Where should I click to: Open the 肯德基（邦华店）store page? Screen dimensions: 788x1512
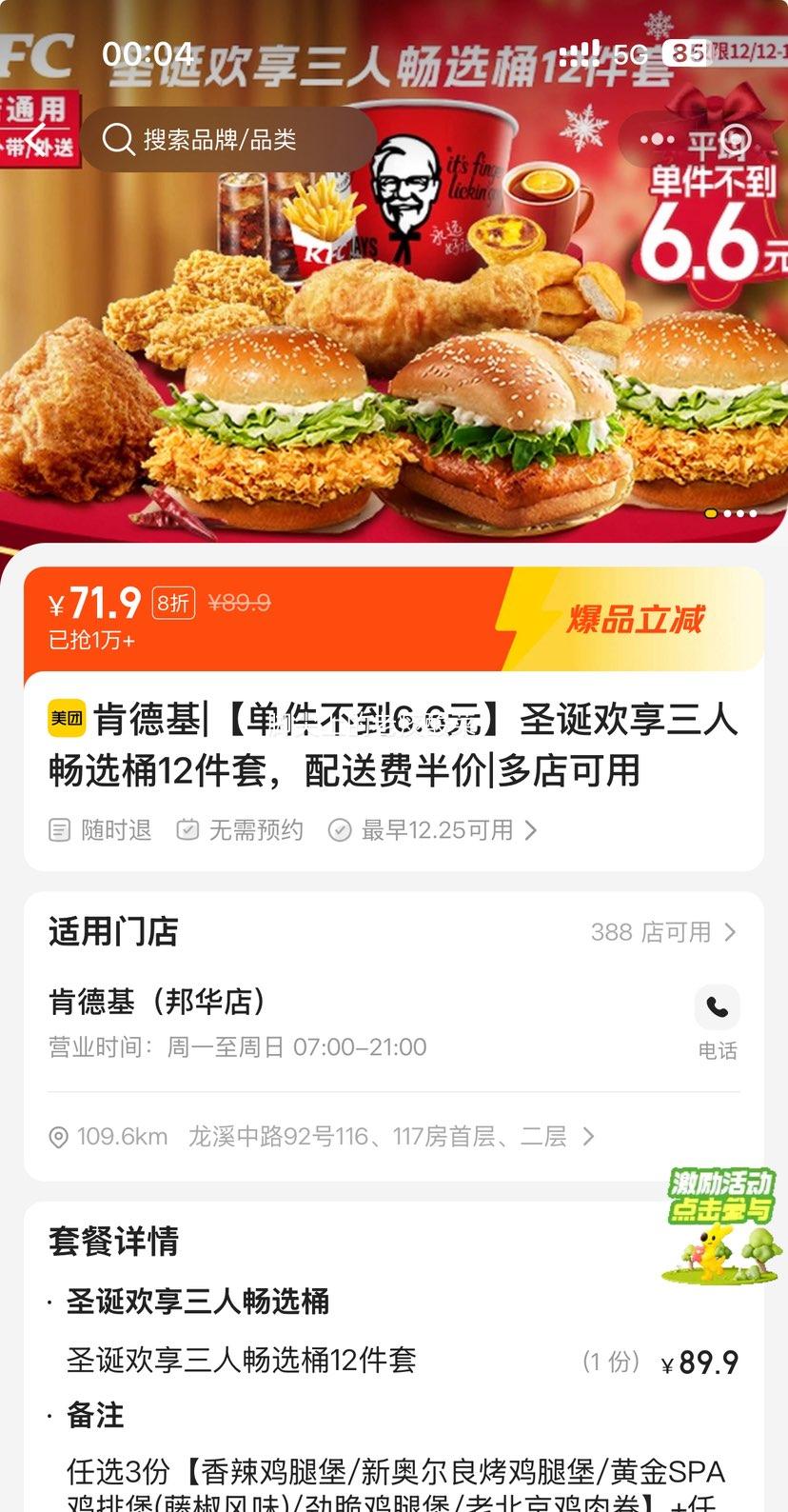[x=157, y=1002]
